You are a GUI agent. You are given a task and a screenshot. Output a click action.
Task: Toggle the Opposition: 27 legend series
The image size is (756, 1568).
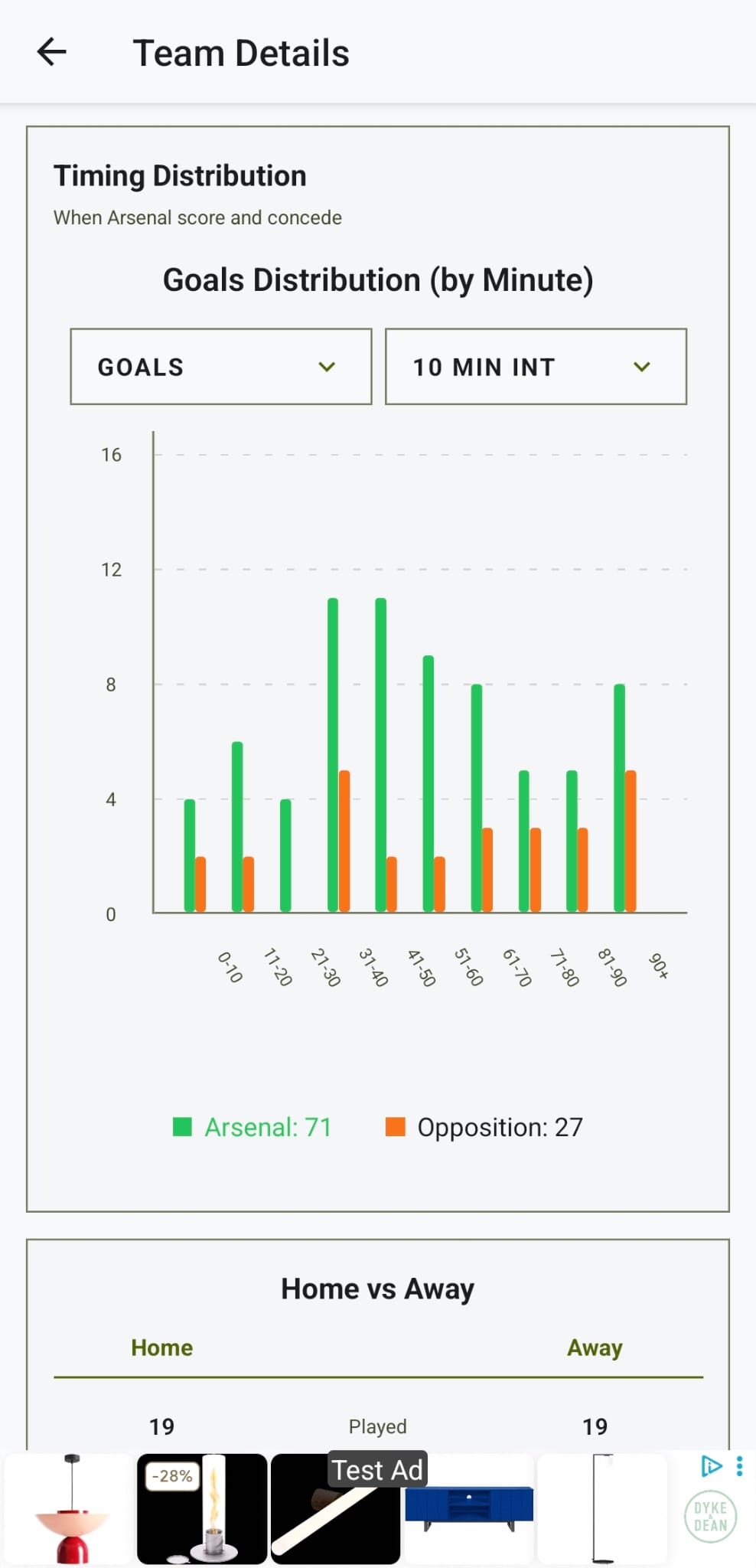pyautogui.click(x=484, y=1127)
